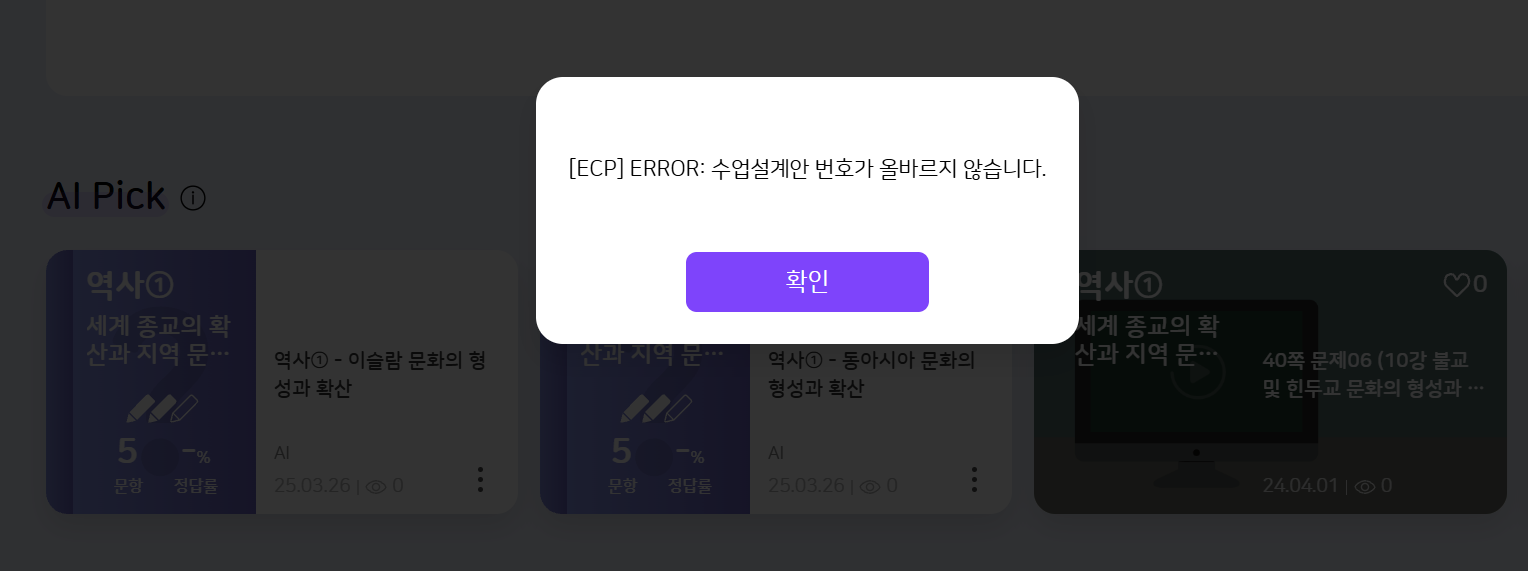Open the 이슬람 문화의 형성과 확산 card
The height and width of the screenshot is (571, 1528).
click(x=379, y=374)
